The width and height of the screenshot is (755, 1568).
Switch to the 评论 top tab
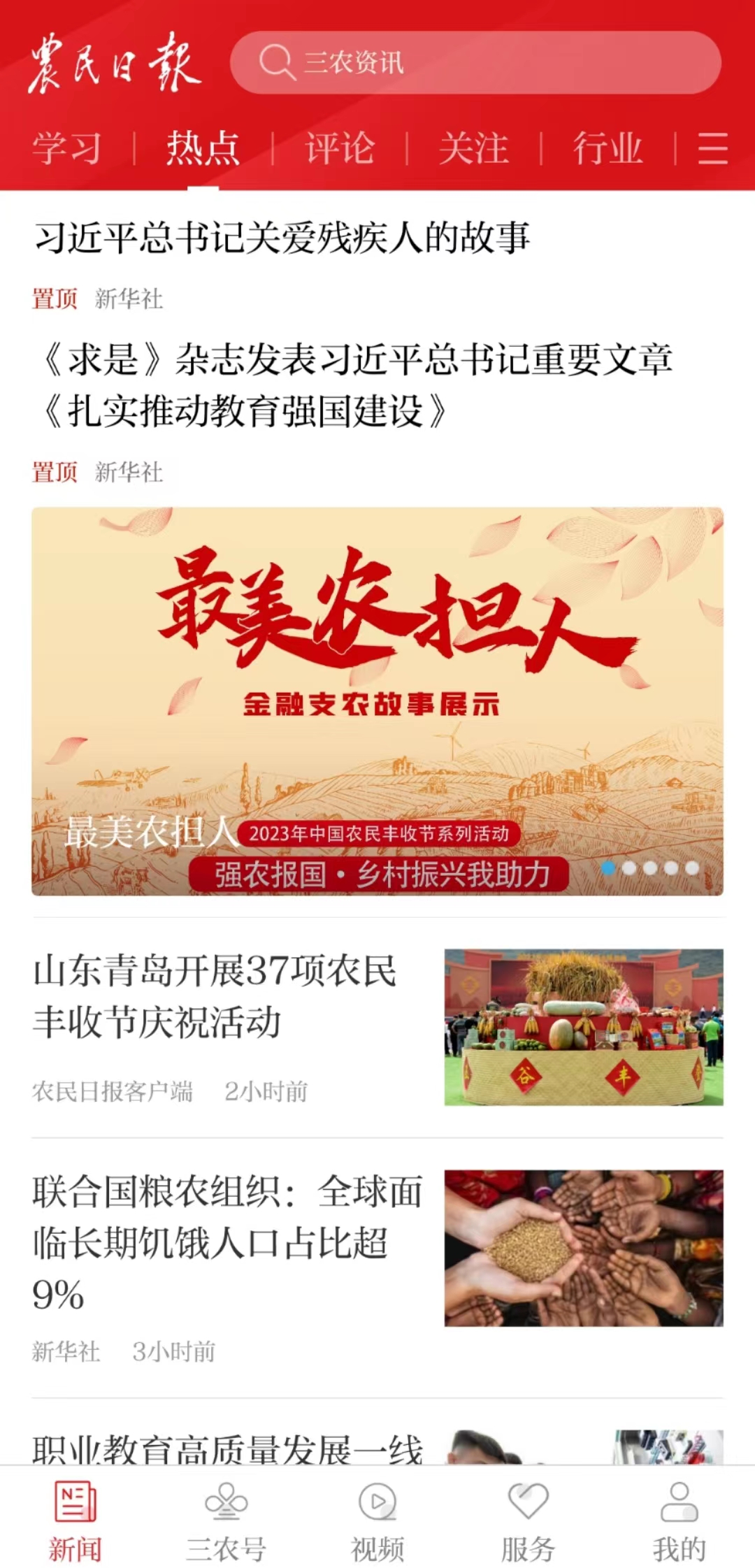coord(340,148)
